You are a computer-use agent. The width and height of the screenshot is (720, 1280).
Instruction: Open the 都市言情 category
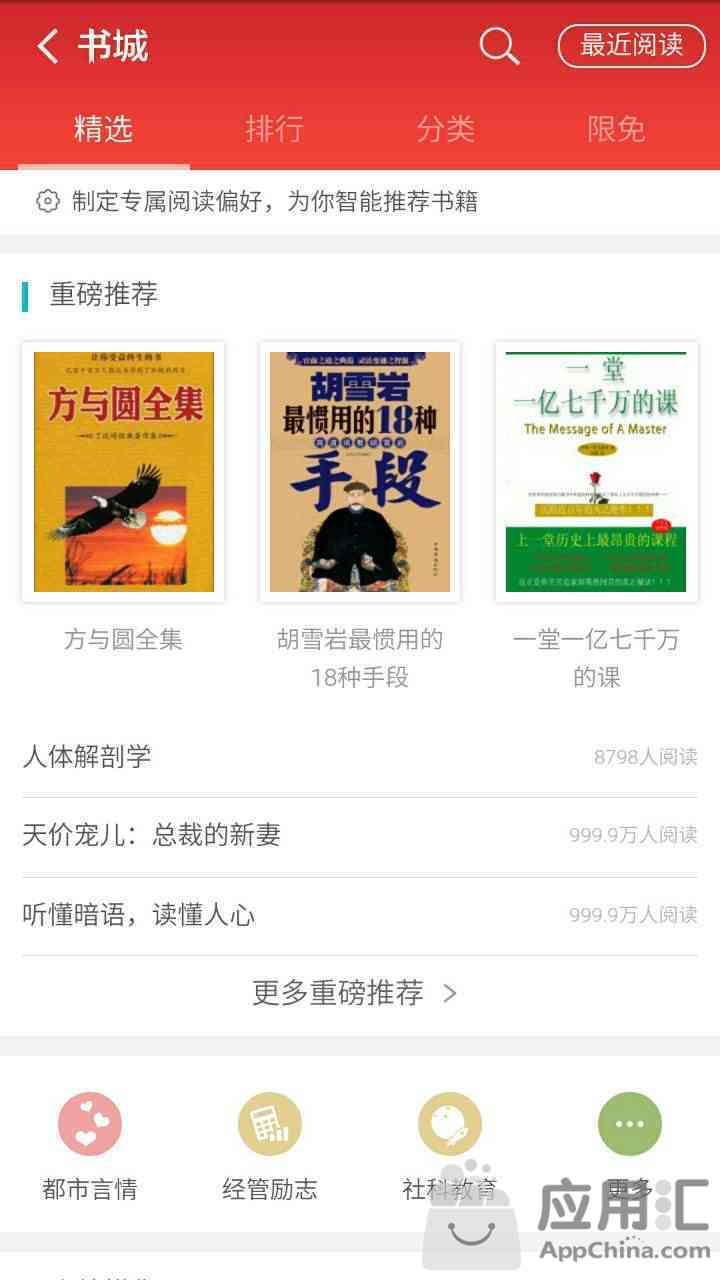click(90, 1125)
